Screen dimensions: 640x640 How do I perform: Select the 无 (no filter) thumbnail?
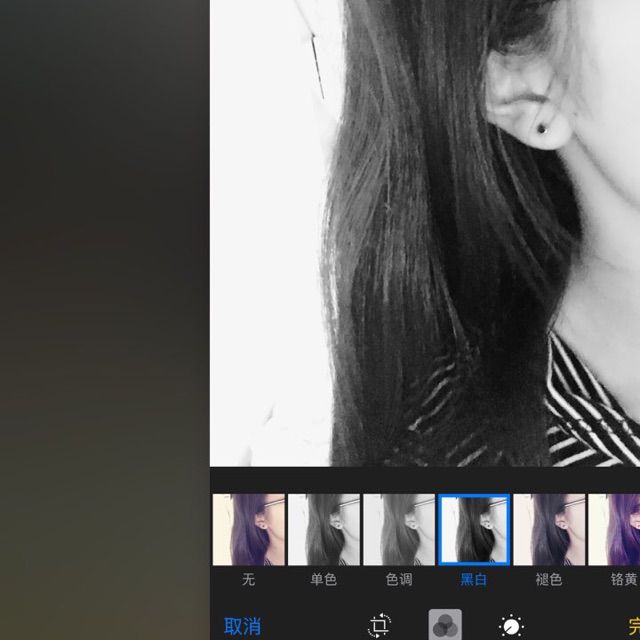pos(249,529)
